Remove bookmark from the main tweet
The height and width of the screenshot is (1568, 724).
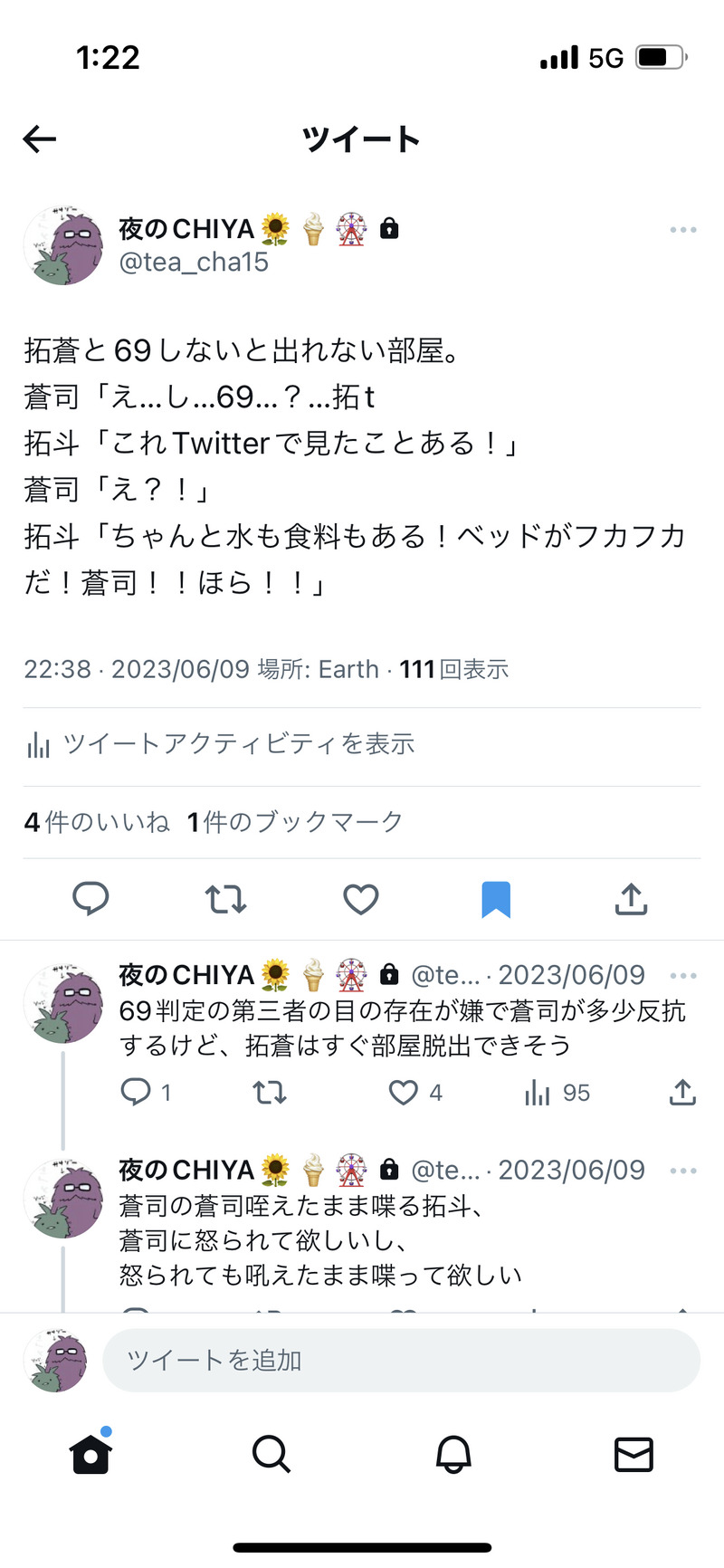[x=496, y=899]
